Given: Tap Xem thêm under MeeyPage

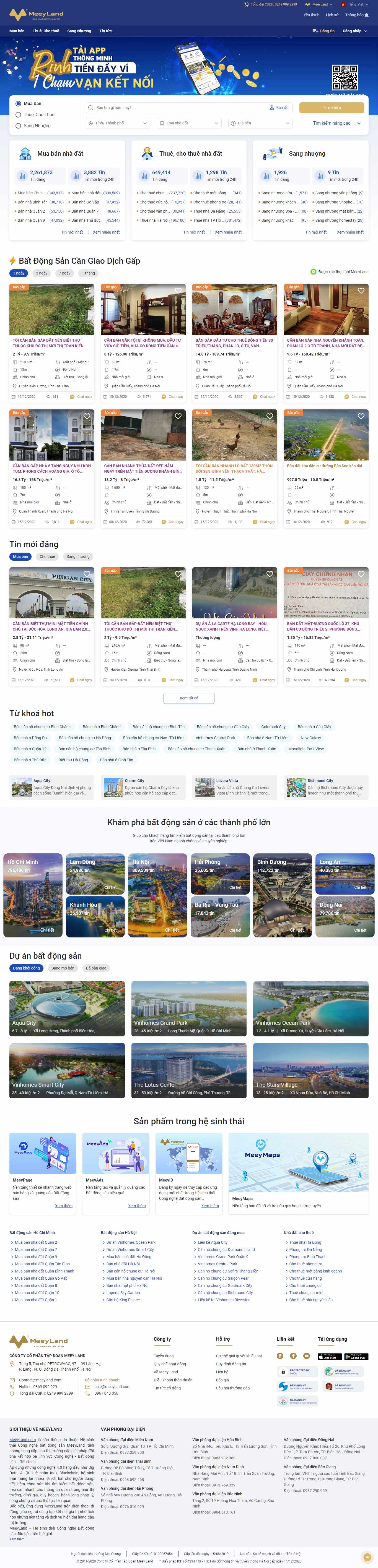Looking at the screenshot, I should tap(63, 1206).
